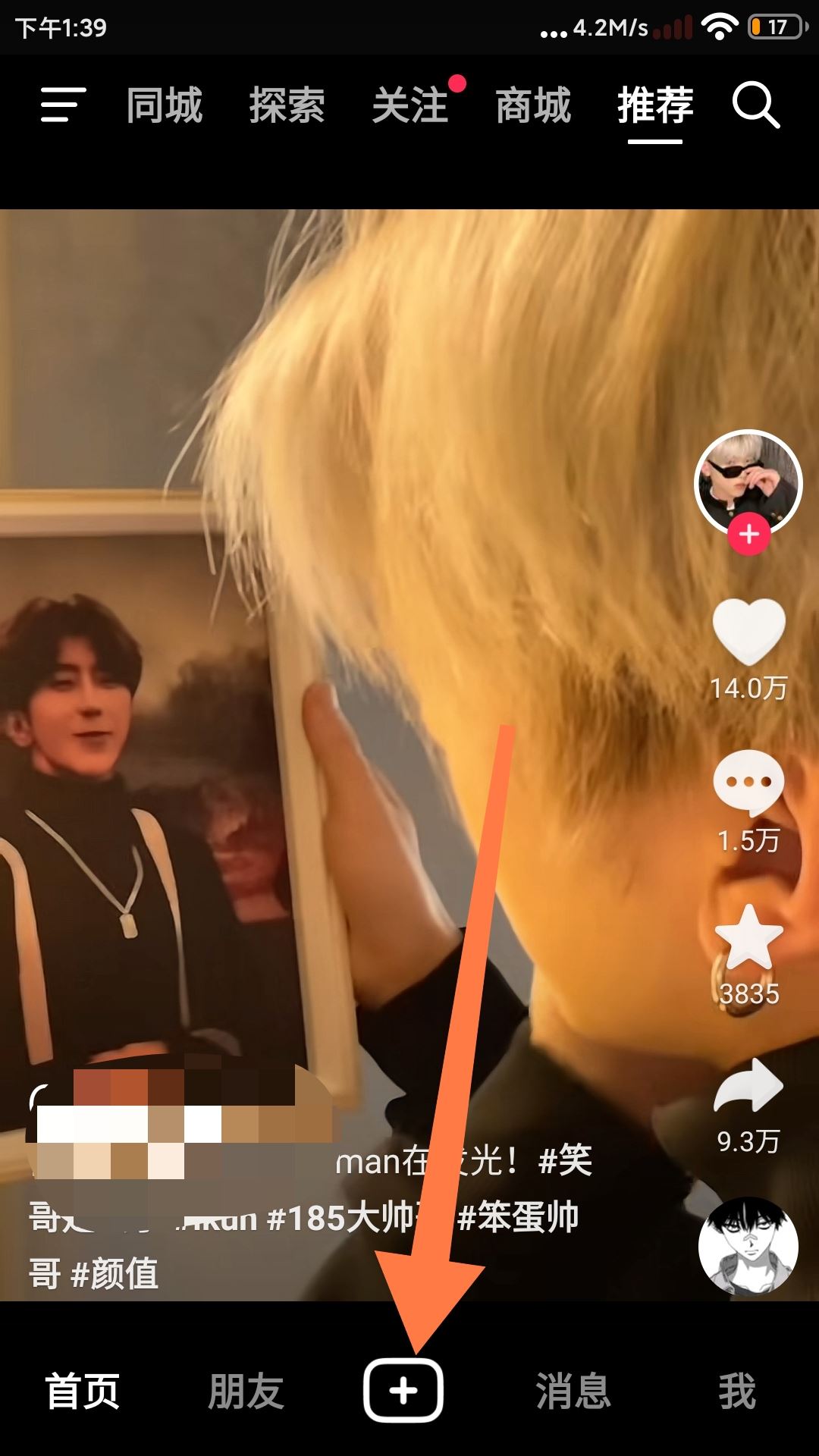The image size is (819, 1456).
Task: Open the 朋友 friends tab
Action: coord(246,1392)
